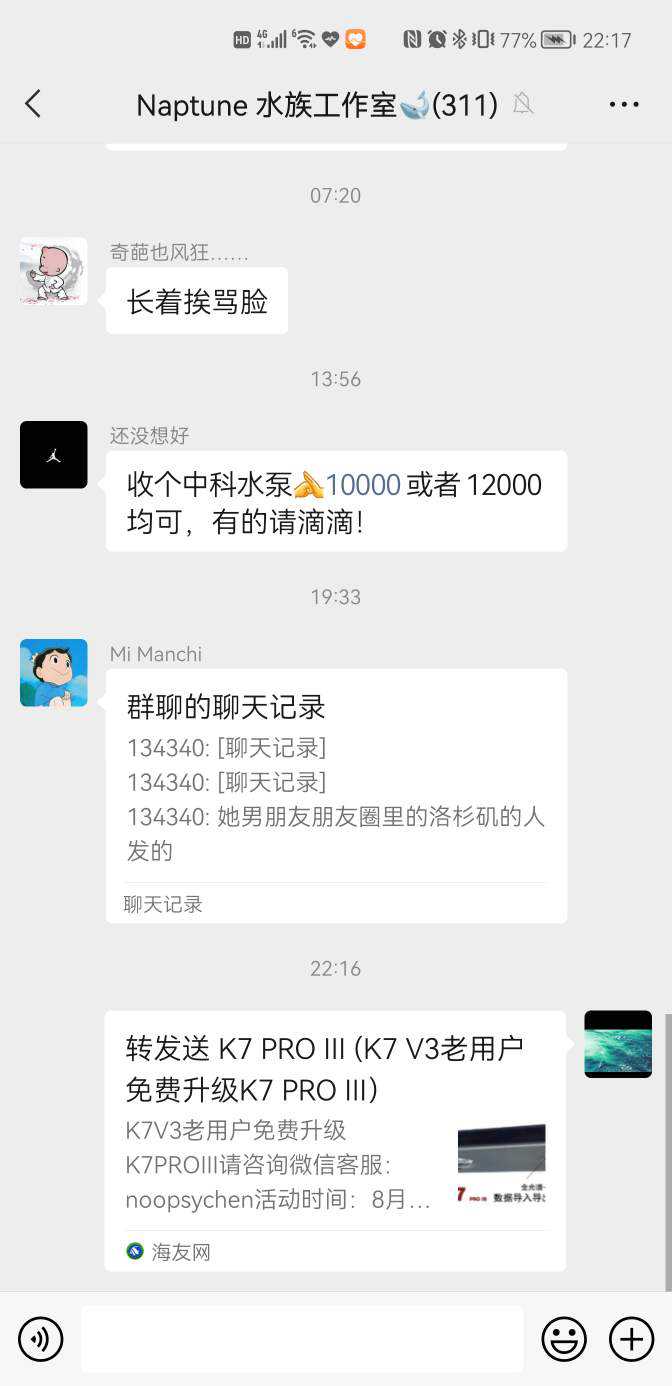This screenshot has width=672, height=1386.
Task: Tap the message text field
Action: (x=302, y=1338)
